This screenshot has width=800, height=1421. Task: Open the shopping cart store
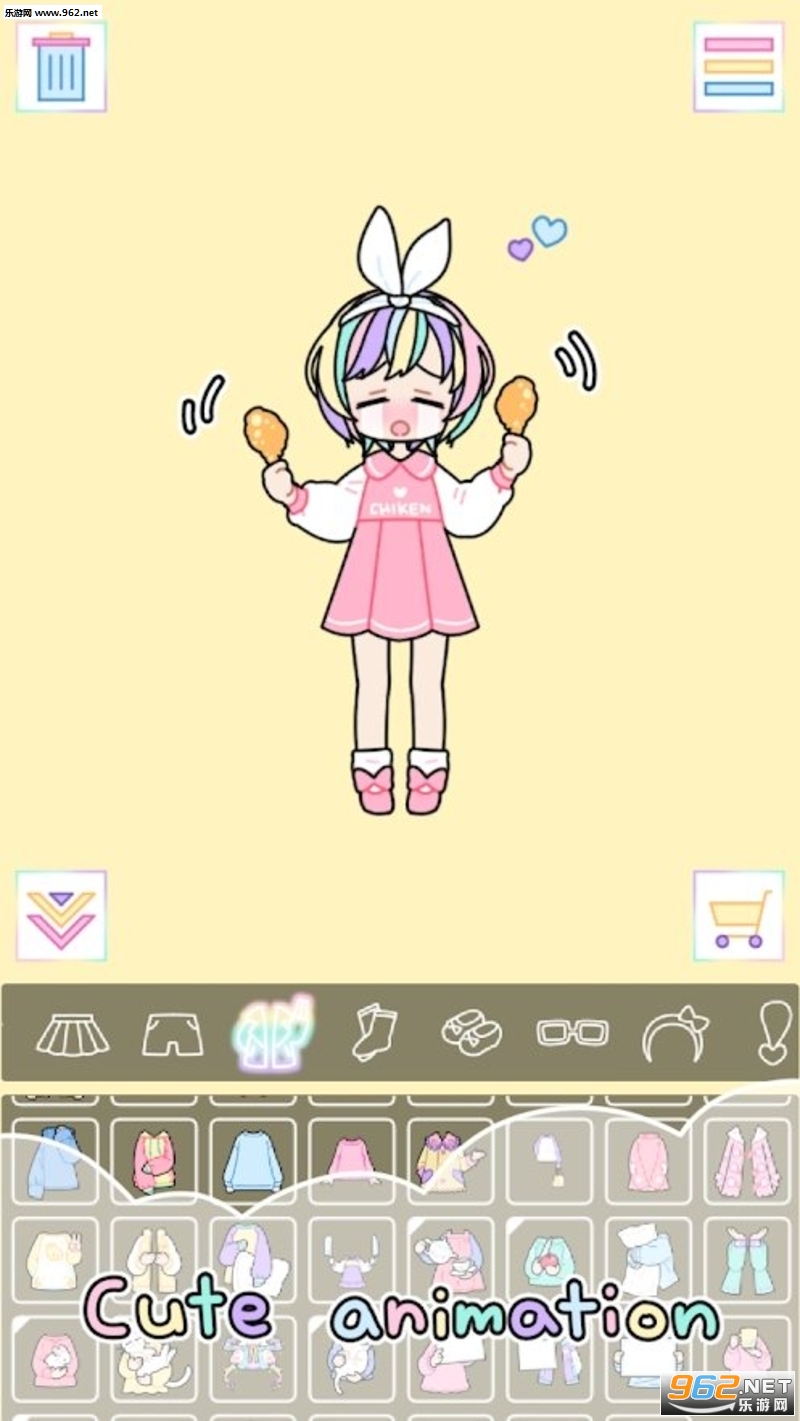coord(738,915)
